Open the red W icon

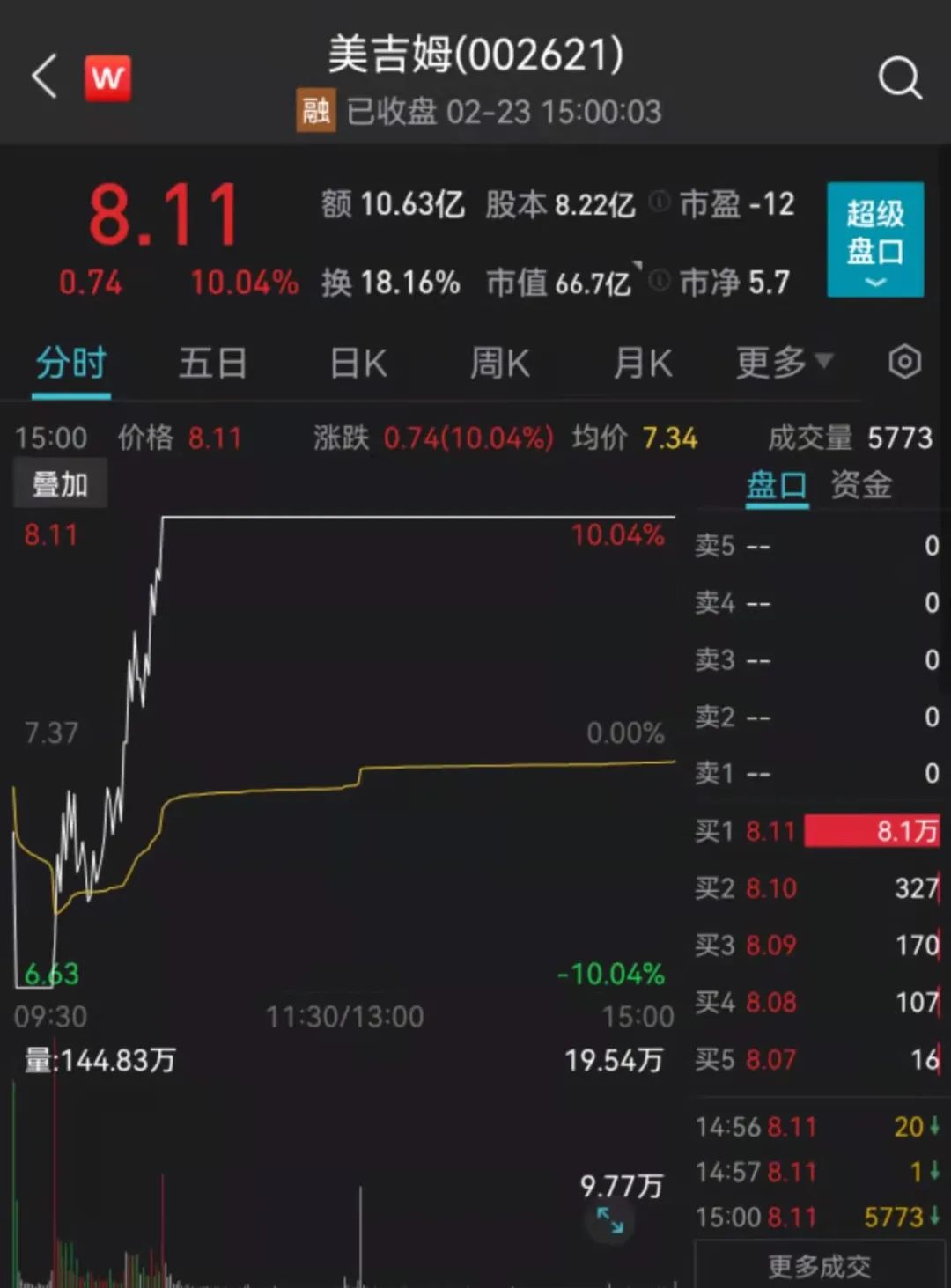[x=107, y=77]
